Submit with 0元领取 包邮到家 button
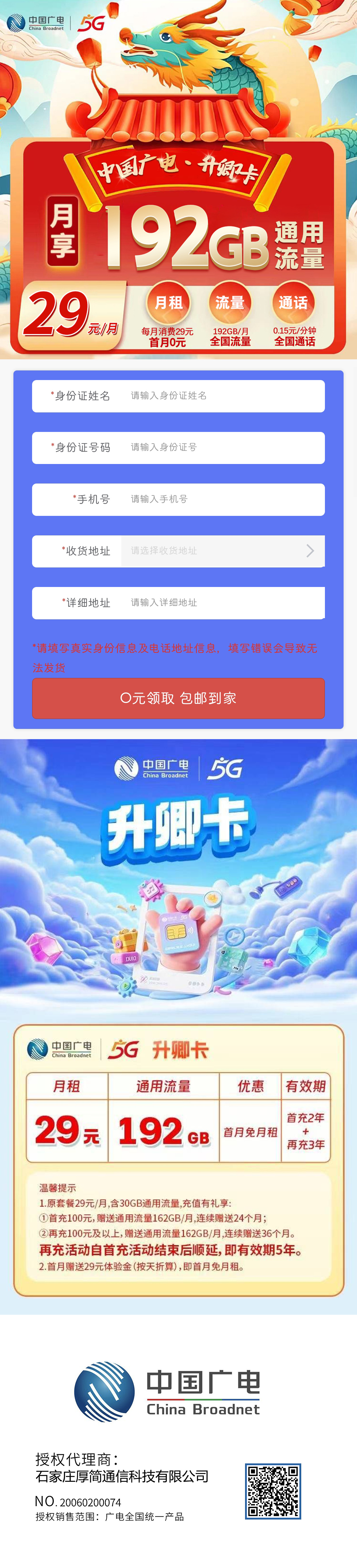357x1568 pixels. [178, 698]
